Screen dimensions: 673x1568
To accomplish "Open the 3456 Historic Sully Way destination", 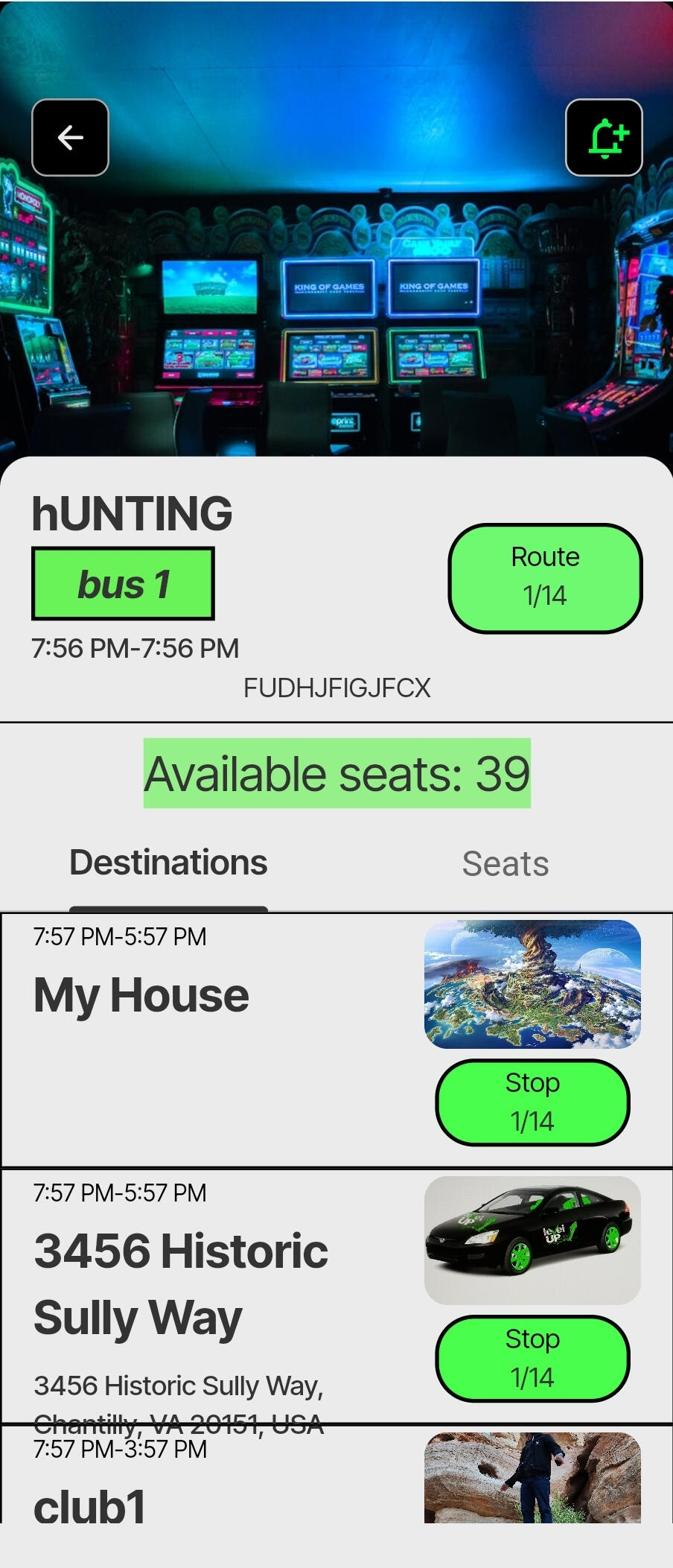I will [x=181, y=1283].
